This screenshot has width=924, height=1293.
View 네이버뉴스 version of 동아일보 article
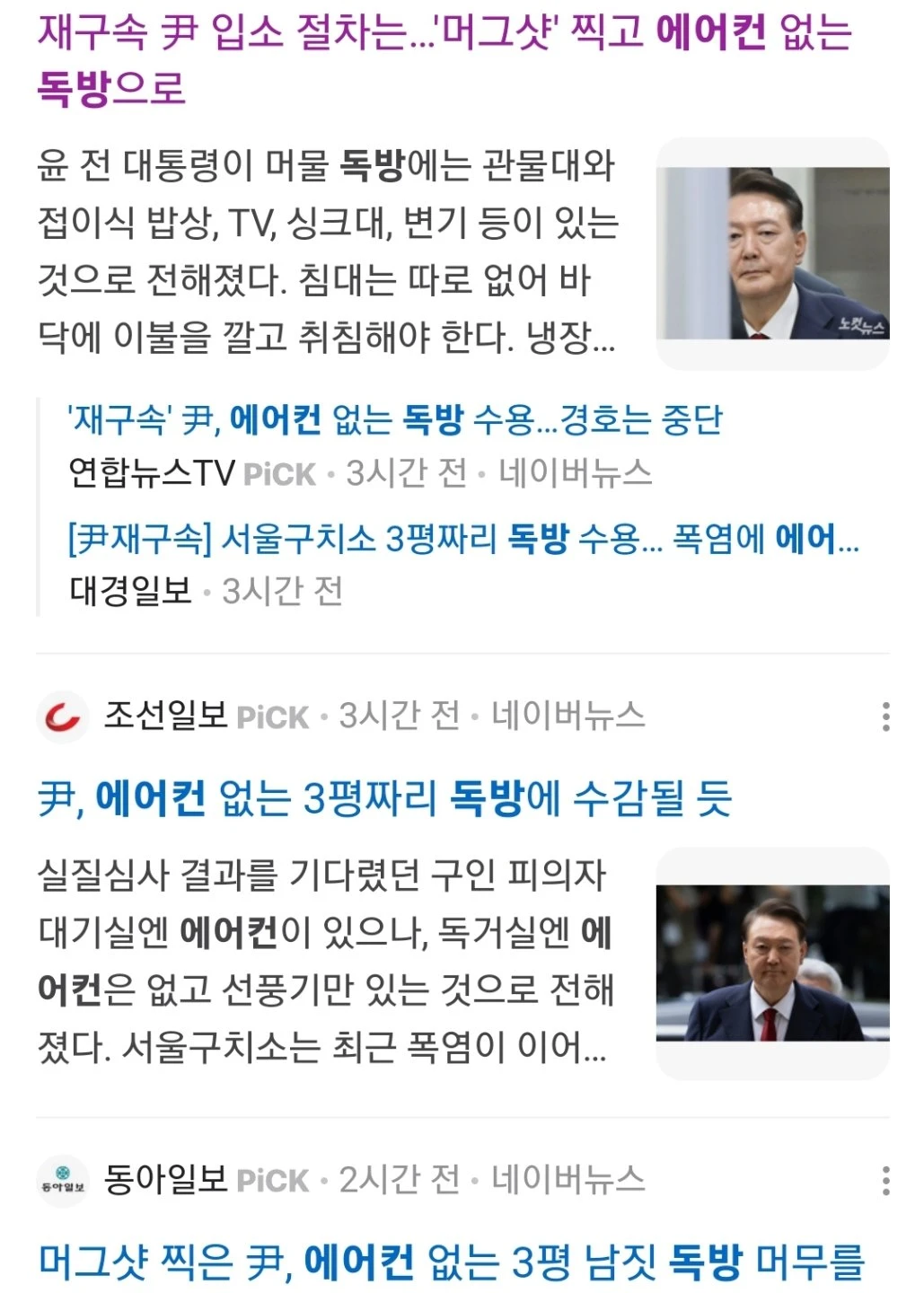568,1179
